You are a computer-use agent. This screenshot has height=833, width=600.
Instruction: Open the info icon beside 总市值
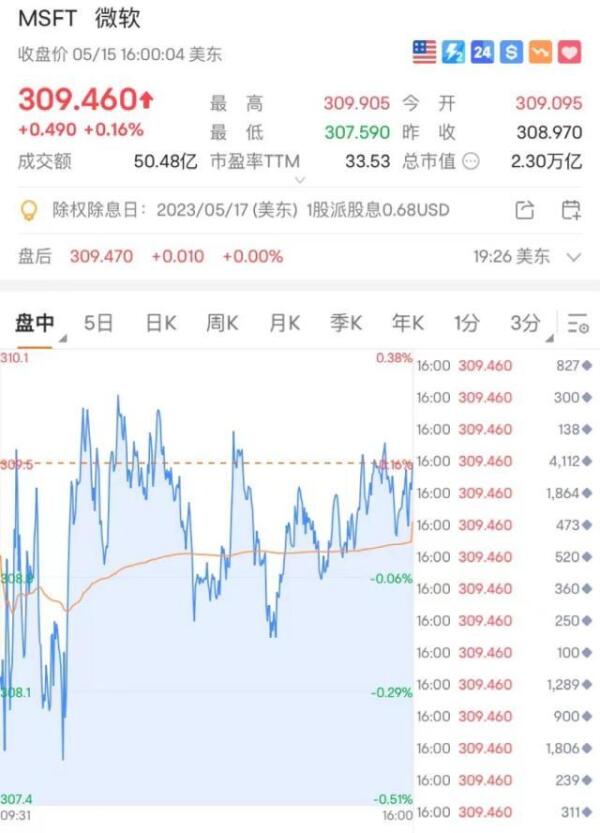click(470, 161)
